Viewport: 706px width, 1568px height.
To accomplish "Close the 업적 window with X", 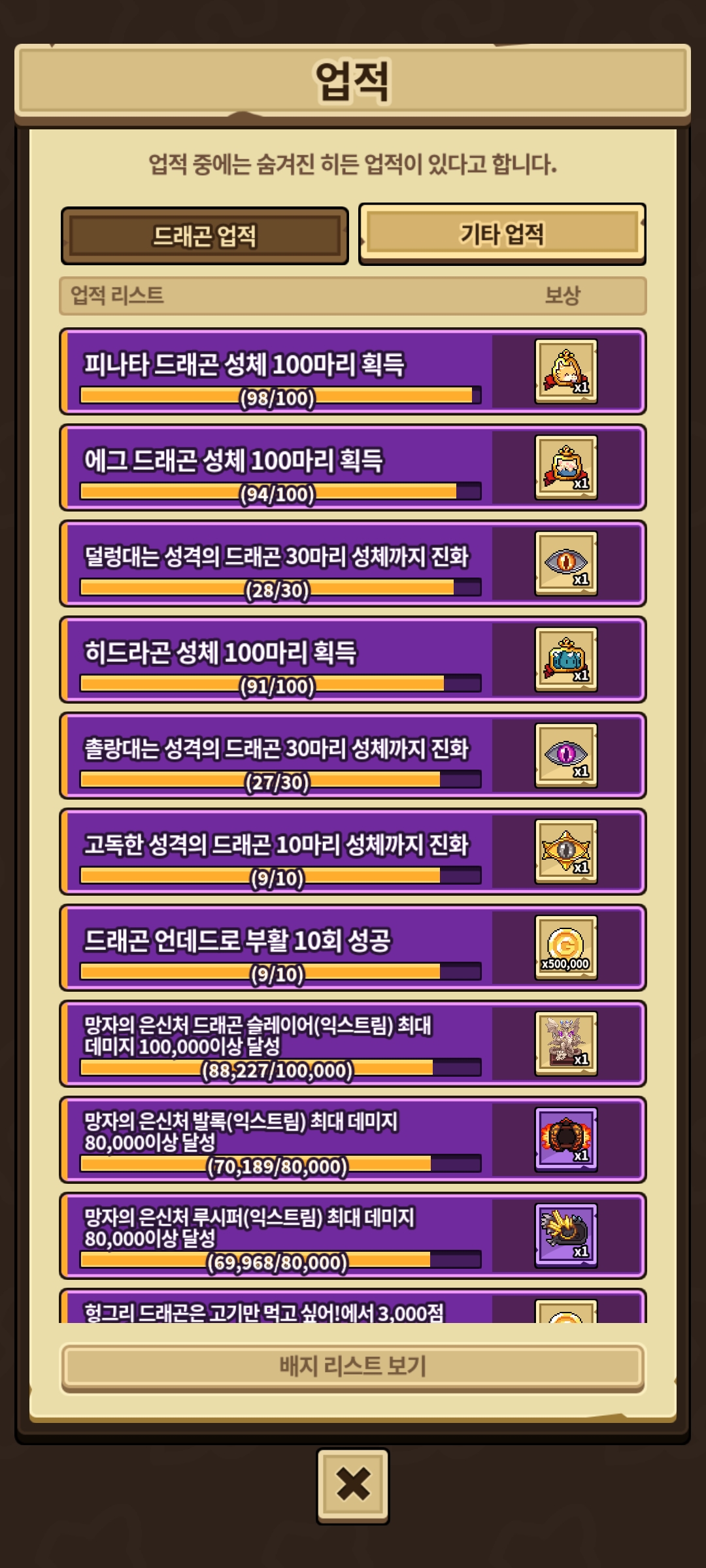I will pyautogui.click(x=353, y=1486).
